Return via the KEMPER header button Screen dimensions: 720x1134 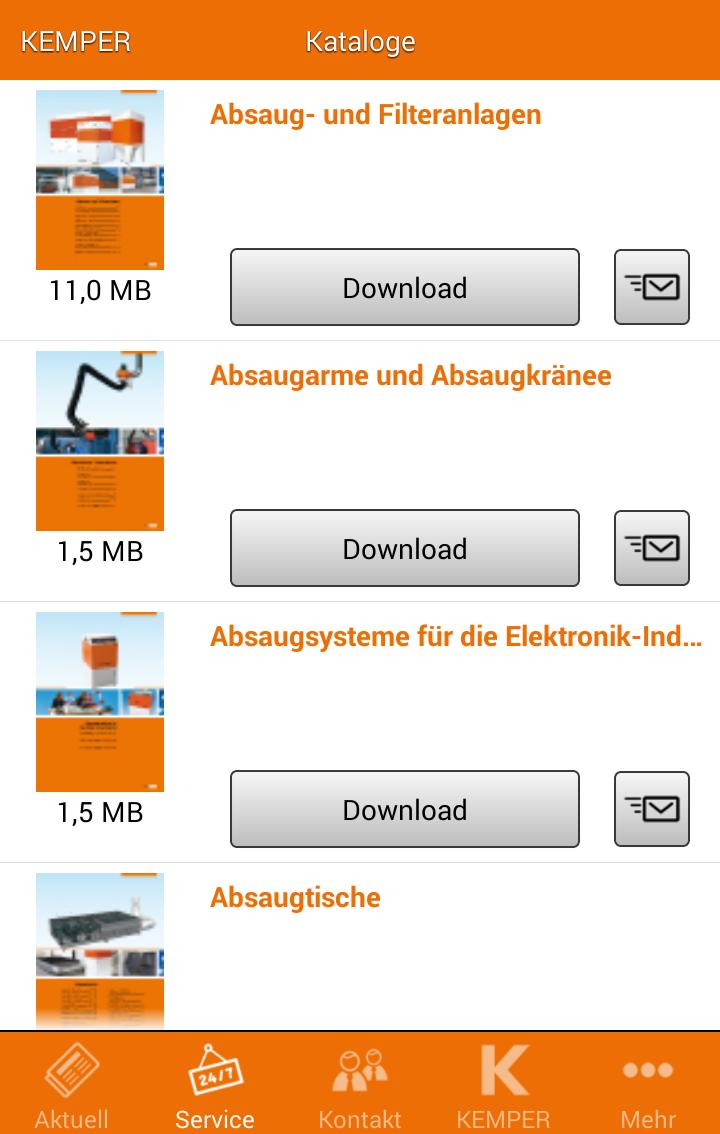click(76, 42)
